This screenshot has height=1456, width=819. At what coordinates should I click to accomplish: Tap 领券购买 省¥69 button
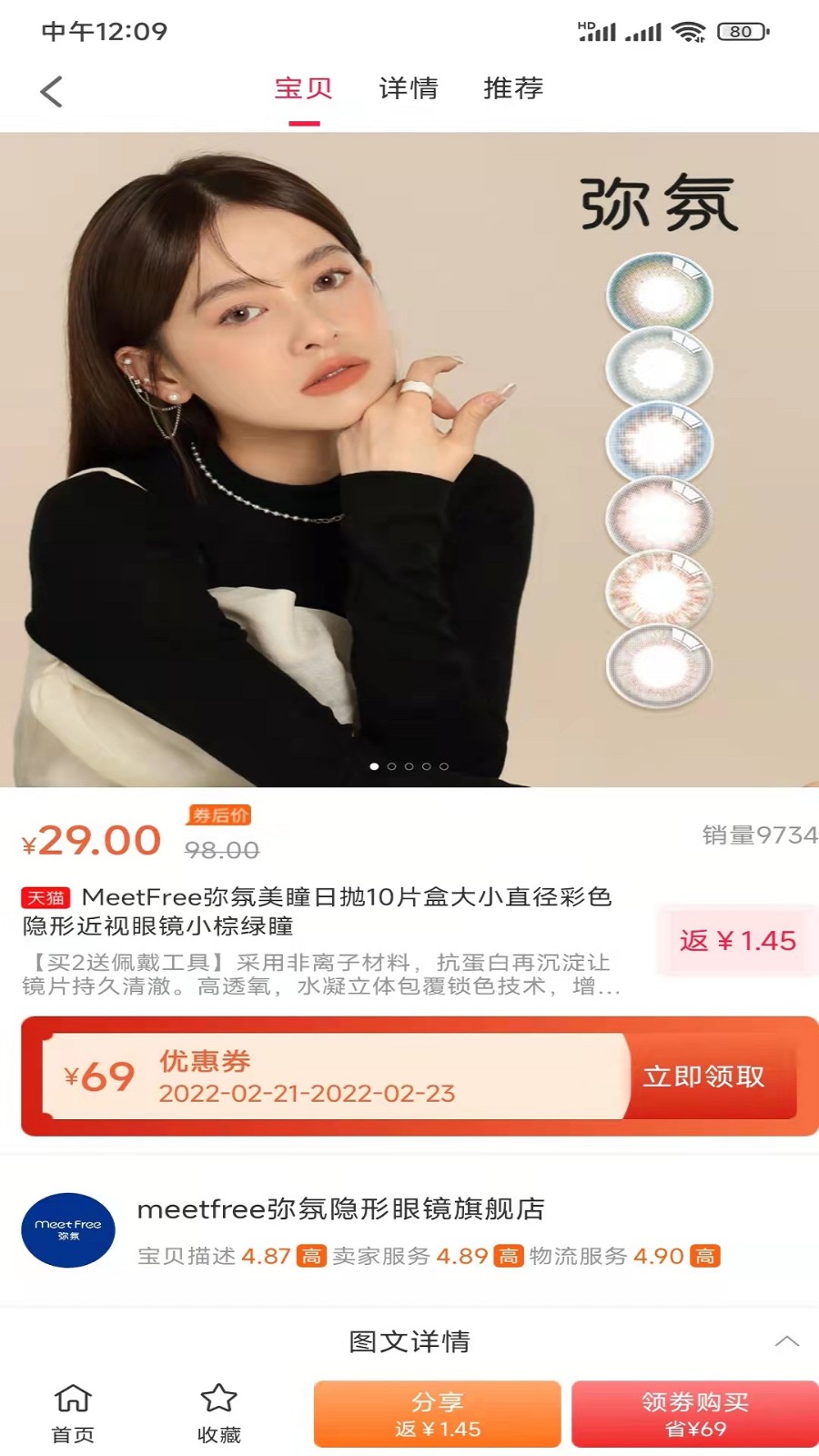(695, 1414)
